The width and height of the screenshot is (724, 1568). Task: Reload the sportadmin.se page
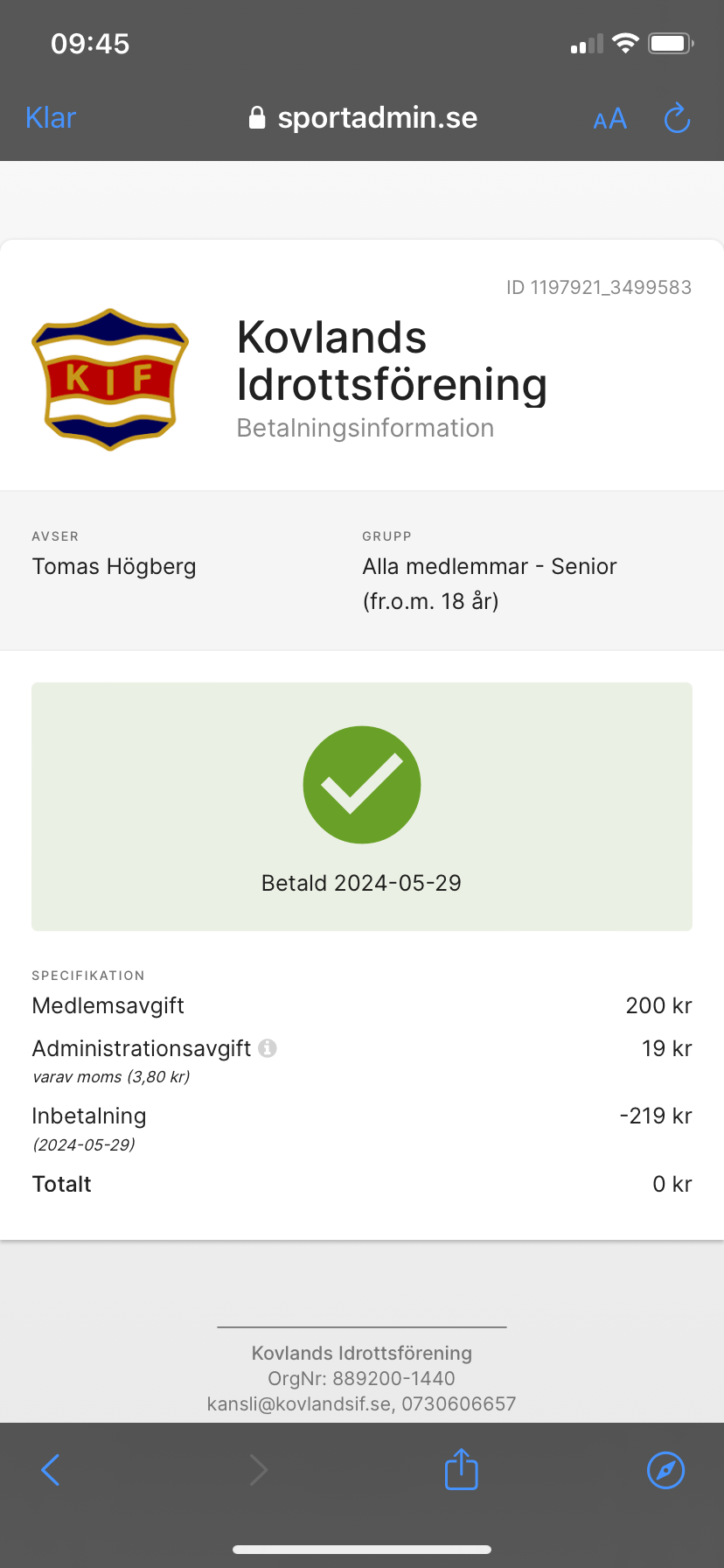coord(677,118)
